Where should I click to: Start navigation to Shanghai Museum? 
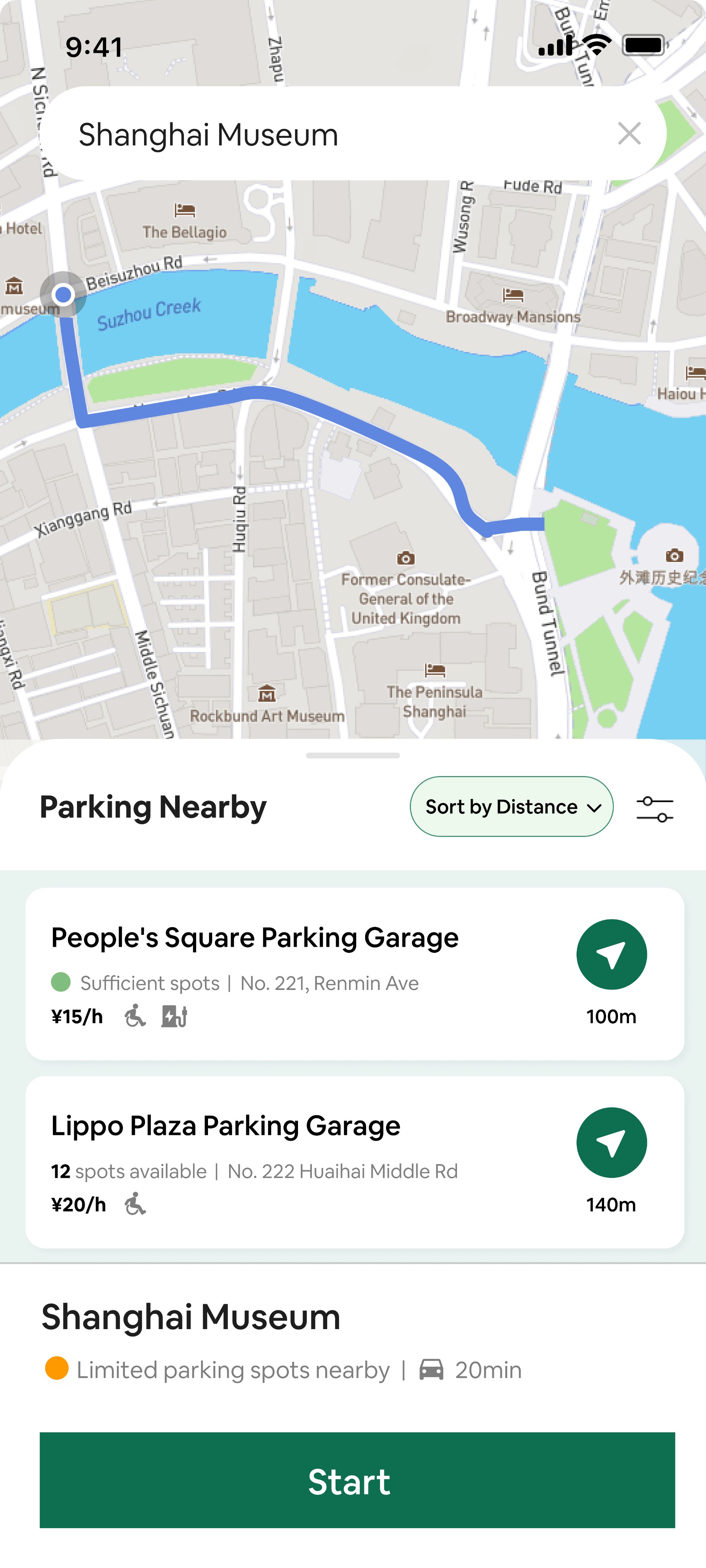tap(357, 1480)
